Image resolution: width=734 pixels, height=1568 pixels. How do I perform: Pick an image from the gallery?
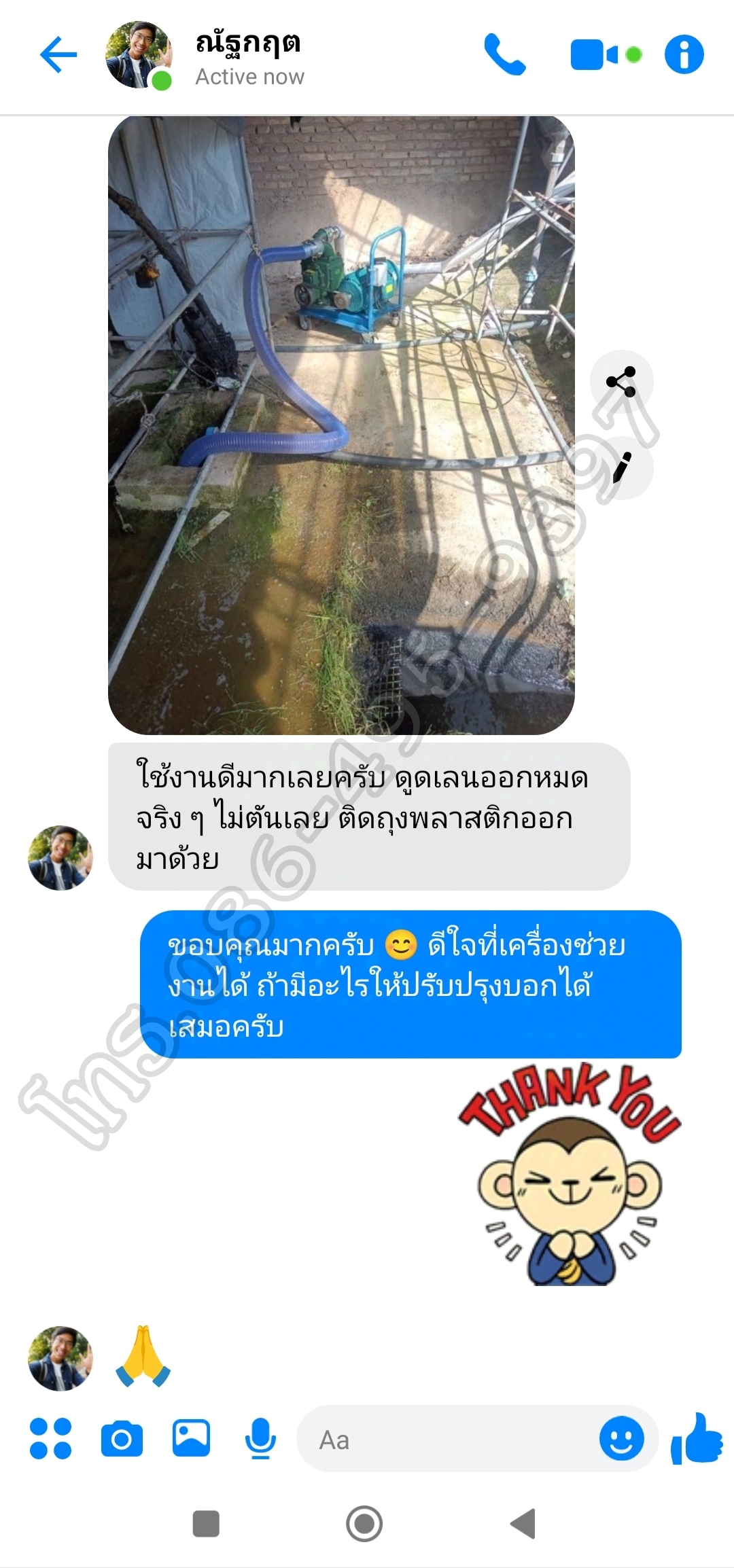pyautogui.click(x=191, y=1438)
